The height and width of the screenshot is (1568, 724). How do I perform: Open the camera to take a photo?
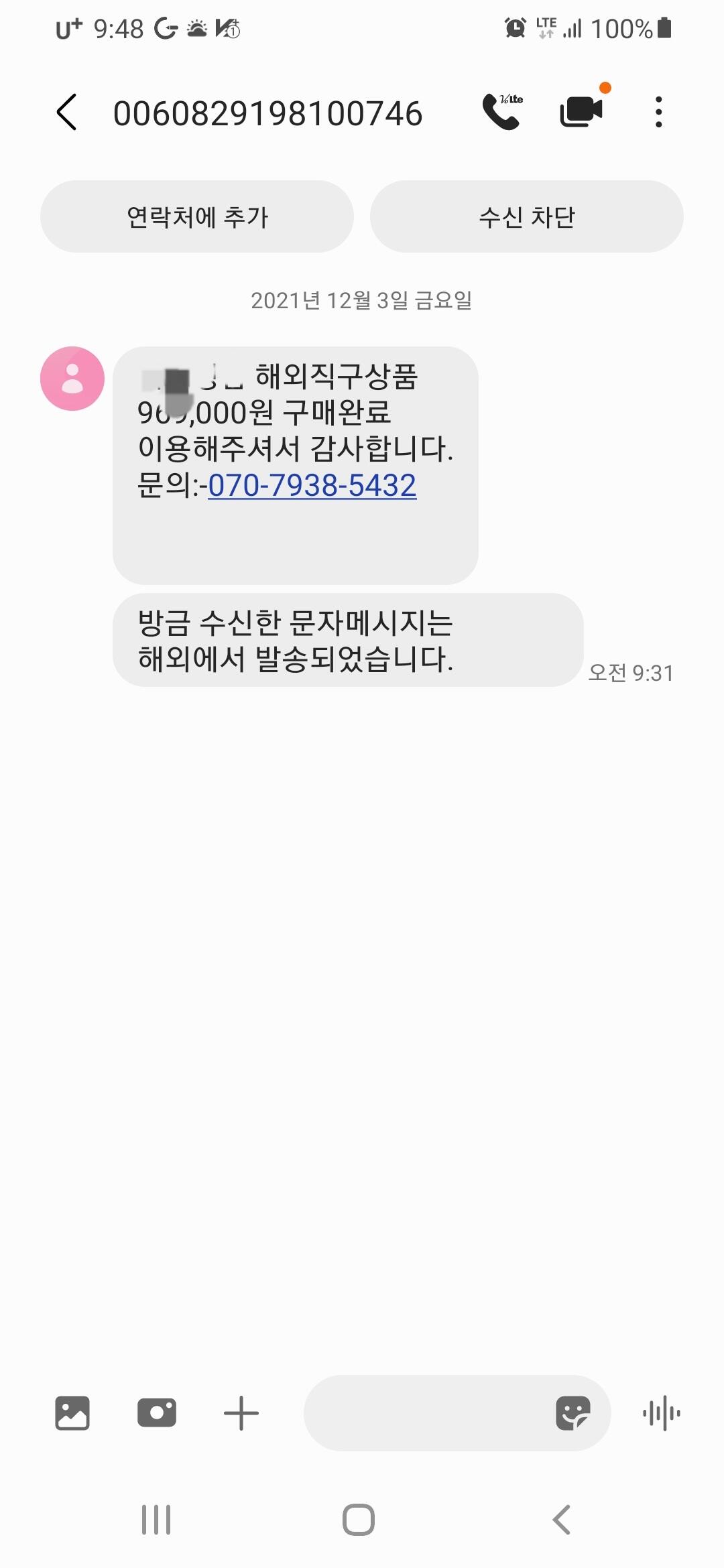157,1413
